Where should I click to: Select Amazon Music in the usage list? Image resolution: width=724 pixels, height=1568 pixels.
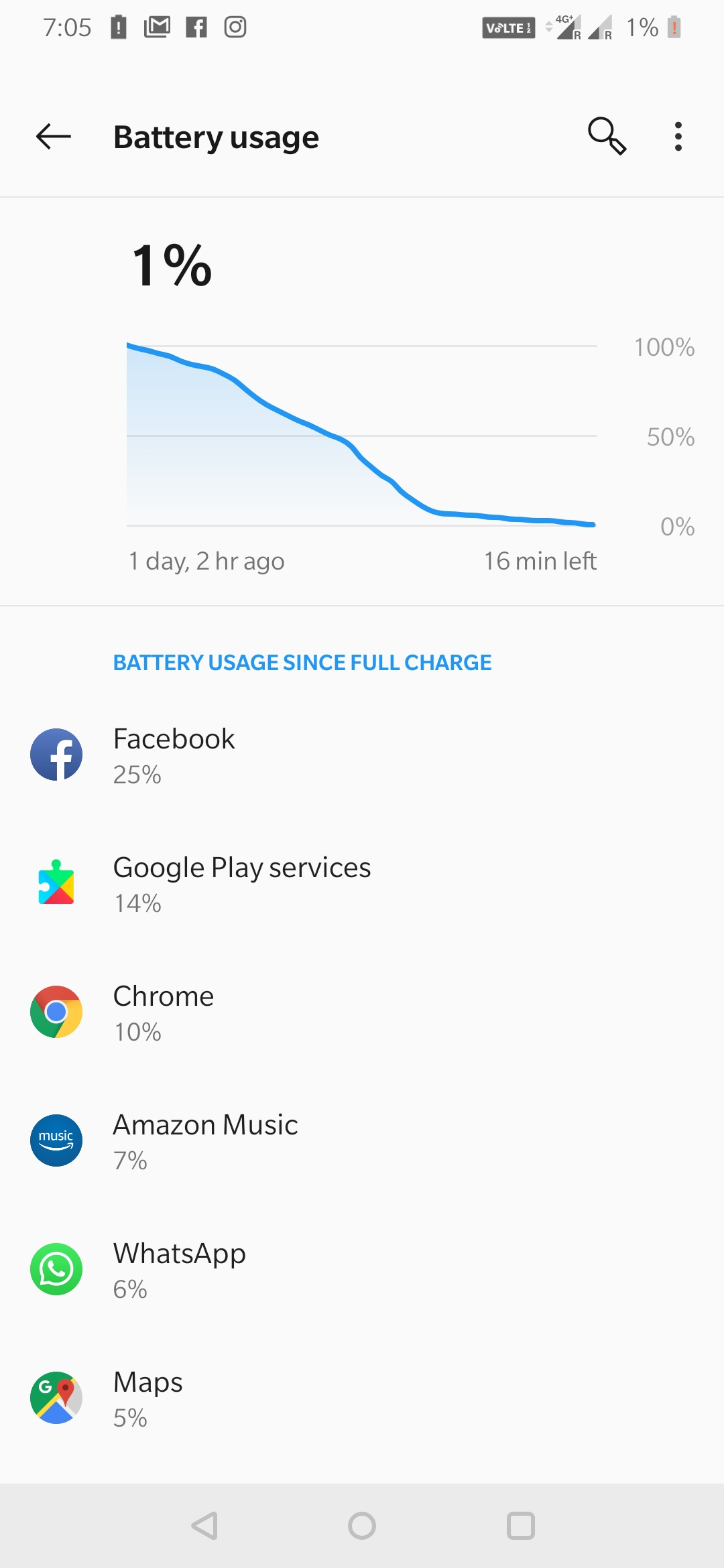click(x=362, y=1140)
